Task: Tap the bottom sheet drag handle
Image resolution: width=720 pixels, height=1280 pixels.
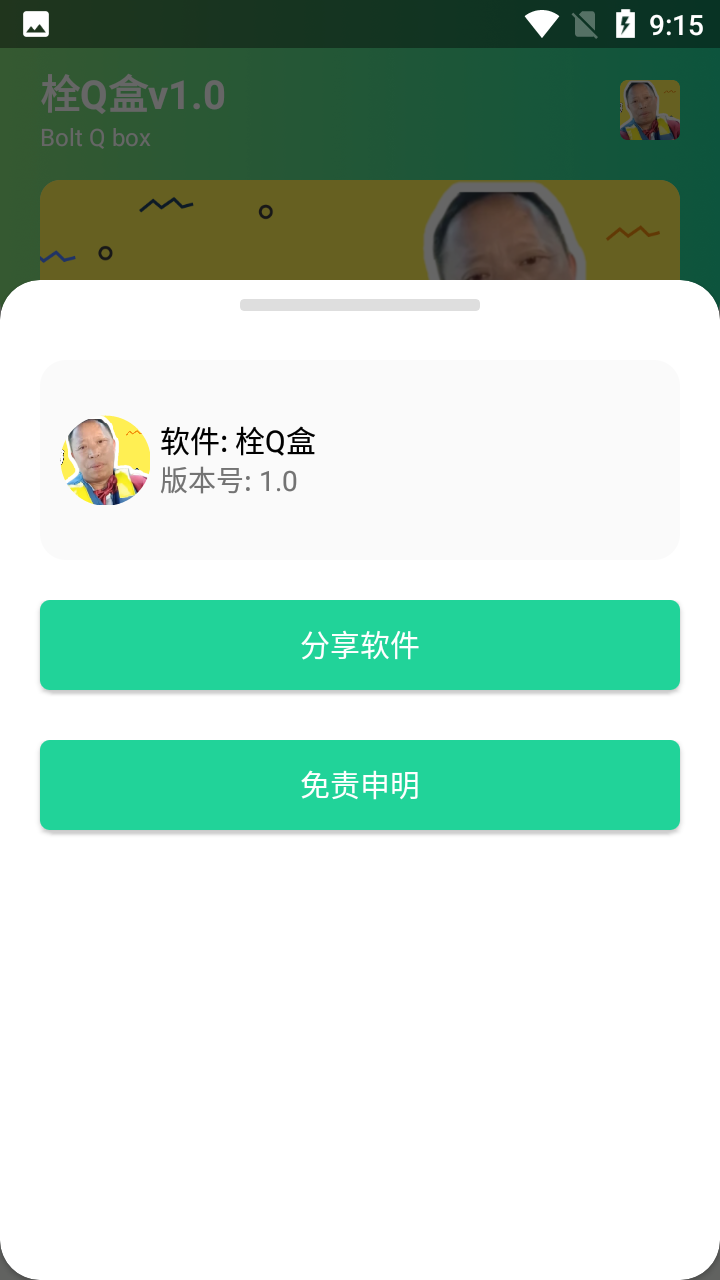Action: [x=360, y=305]
